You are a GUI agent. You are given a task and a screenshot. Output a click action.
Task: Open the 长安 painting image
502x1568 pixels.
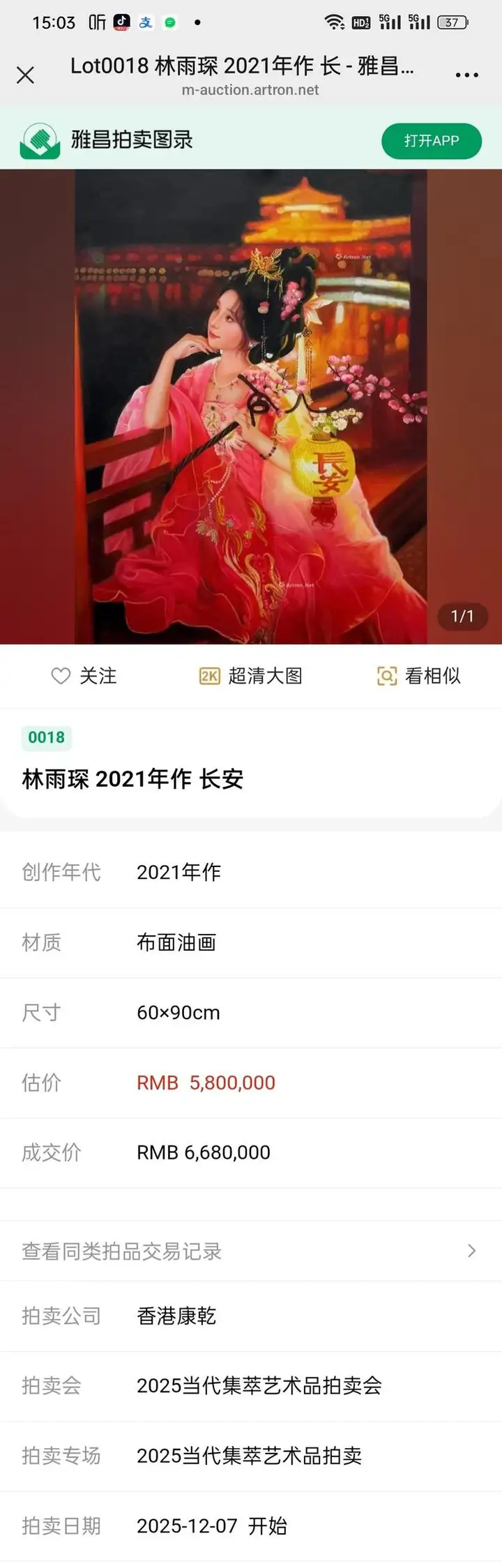[251, 406]
